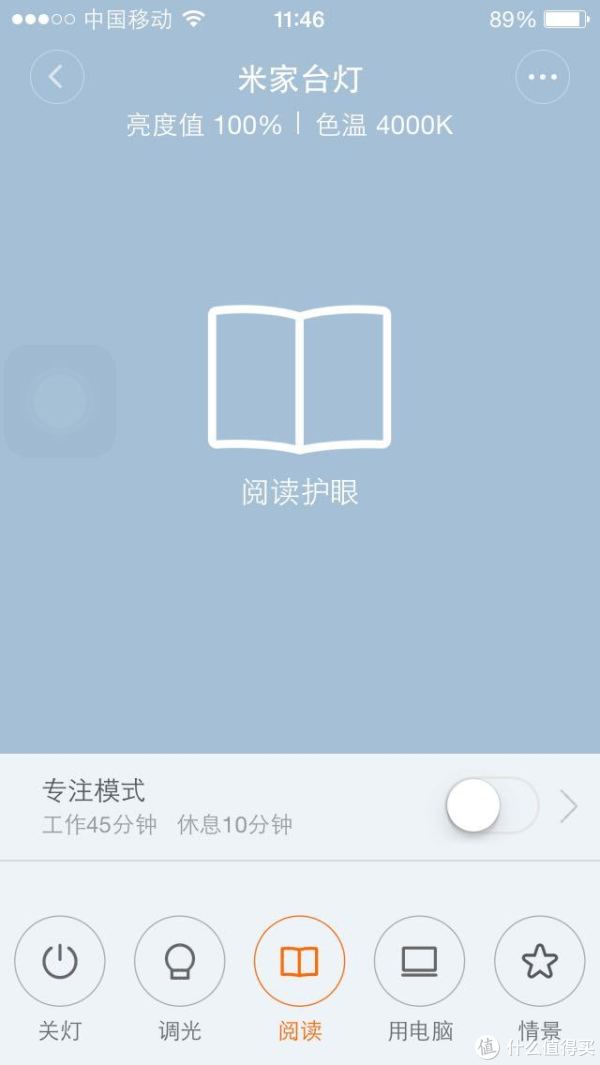Enable the 专注模式 focus mode switch
Image resolution: width=600 pixels, height=1065 pixels.
coord(493,806)
